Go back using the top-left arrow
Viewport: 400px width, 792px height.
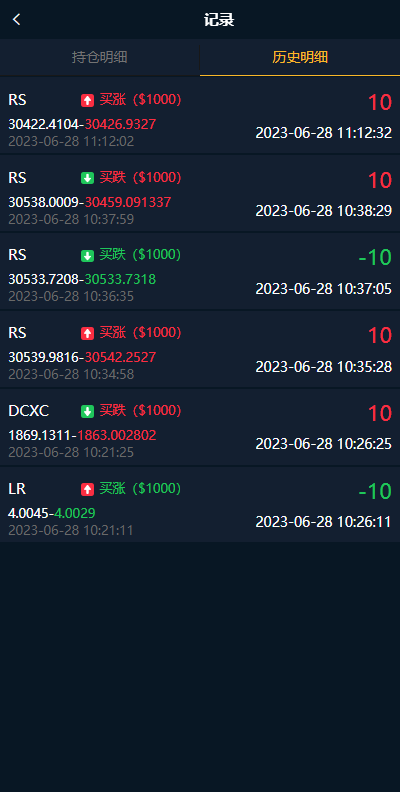[17, 20]
